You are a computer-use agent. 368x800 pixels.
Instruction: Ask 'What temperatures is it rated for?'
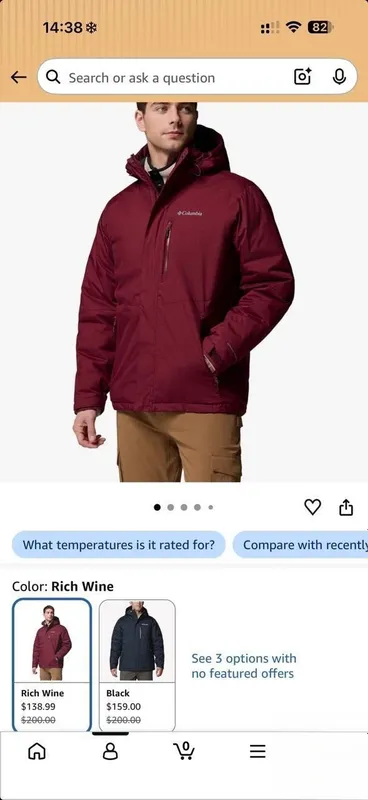point(118,544)
